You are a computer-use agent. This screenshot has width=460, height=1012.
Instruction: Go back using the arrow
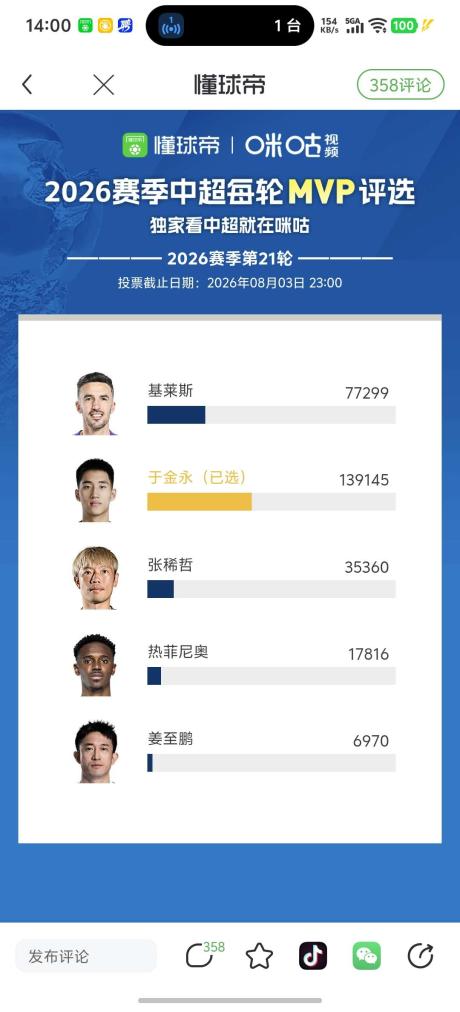[x=27, y=85]
